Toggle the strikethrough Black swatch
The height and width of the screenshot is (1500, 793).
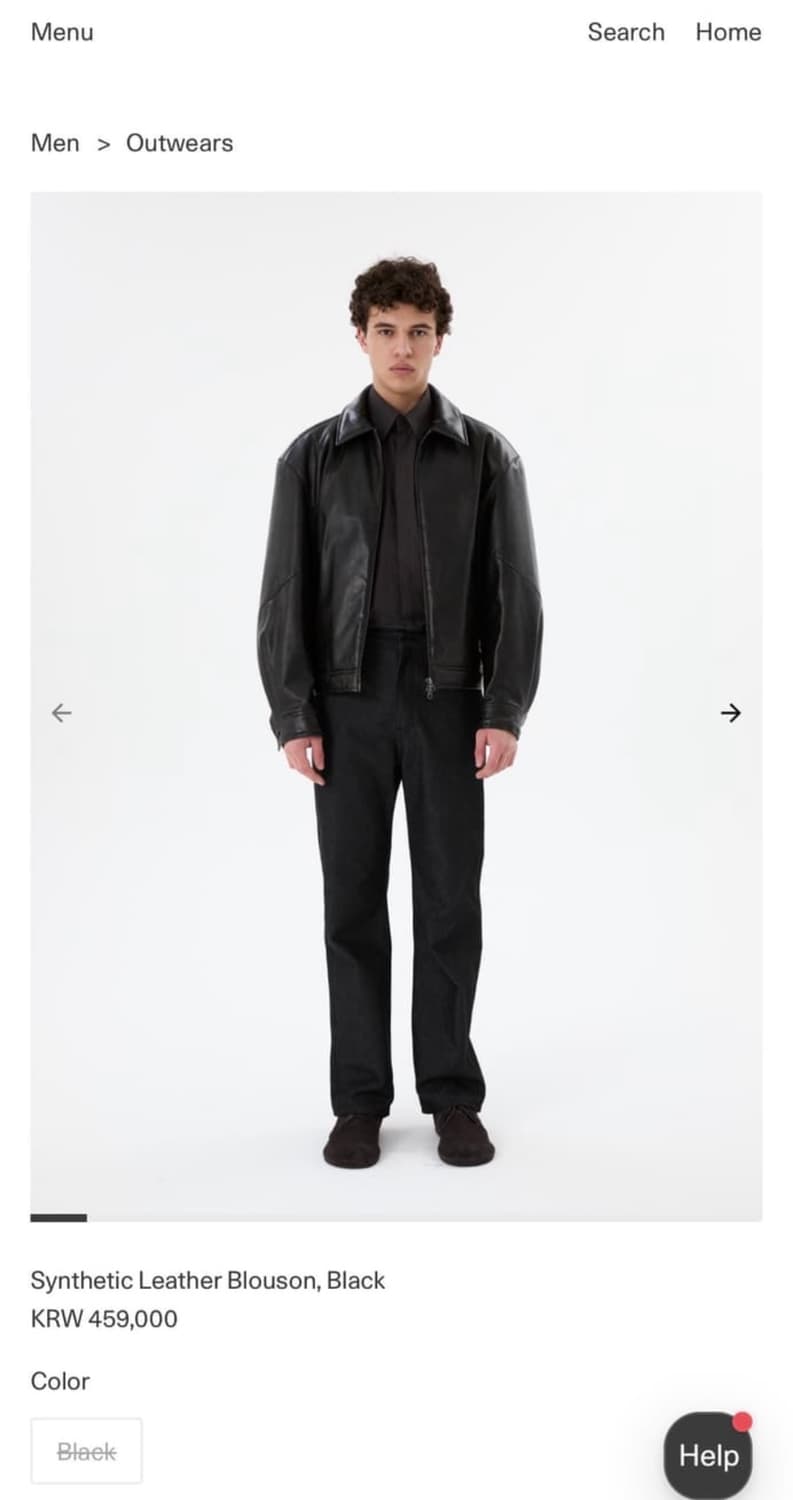pyautogui.click(x=87, y=1450)
